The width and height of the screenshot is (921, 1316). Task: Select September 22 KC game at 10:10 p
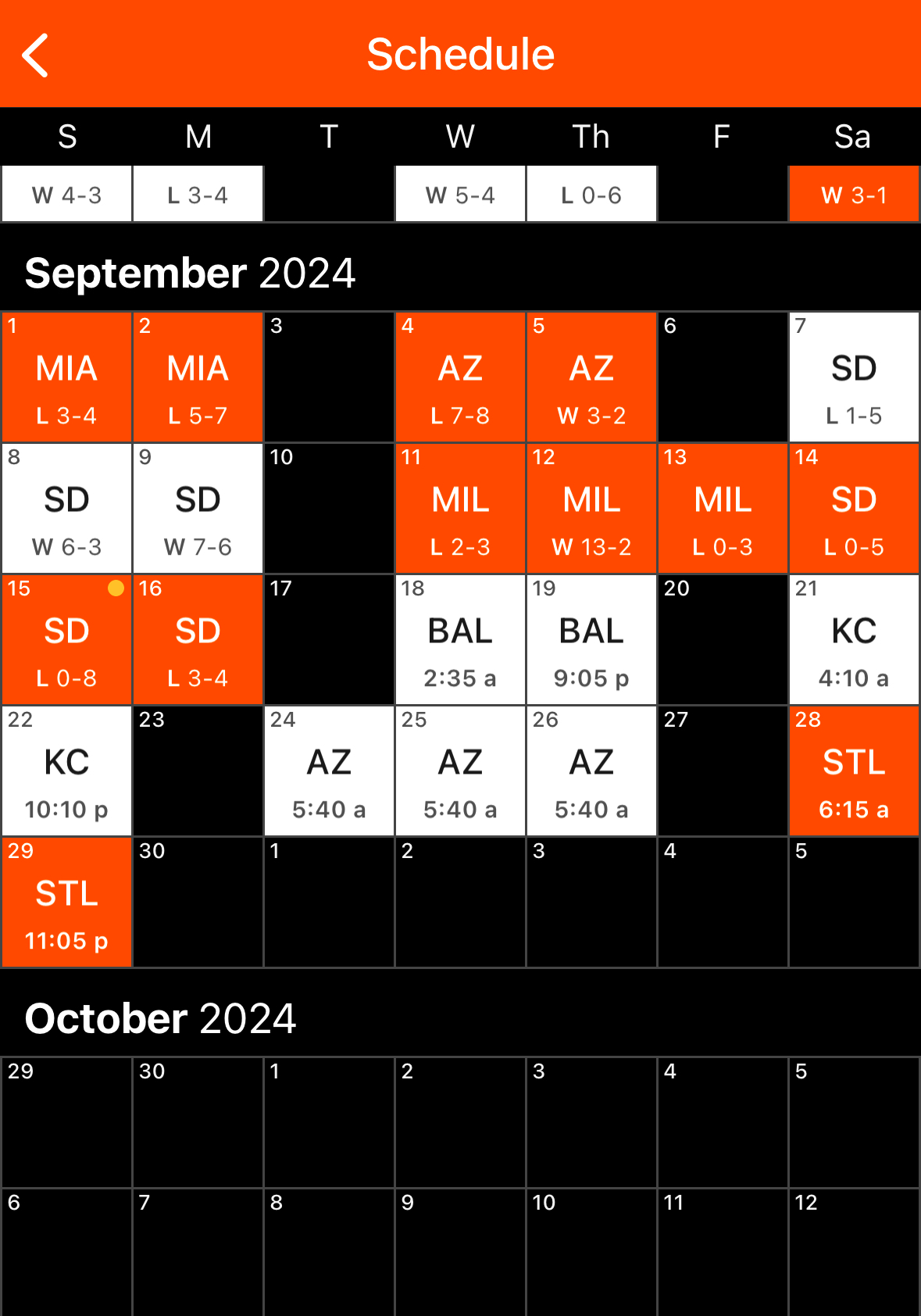point(66,771)
